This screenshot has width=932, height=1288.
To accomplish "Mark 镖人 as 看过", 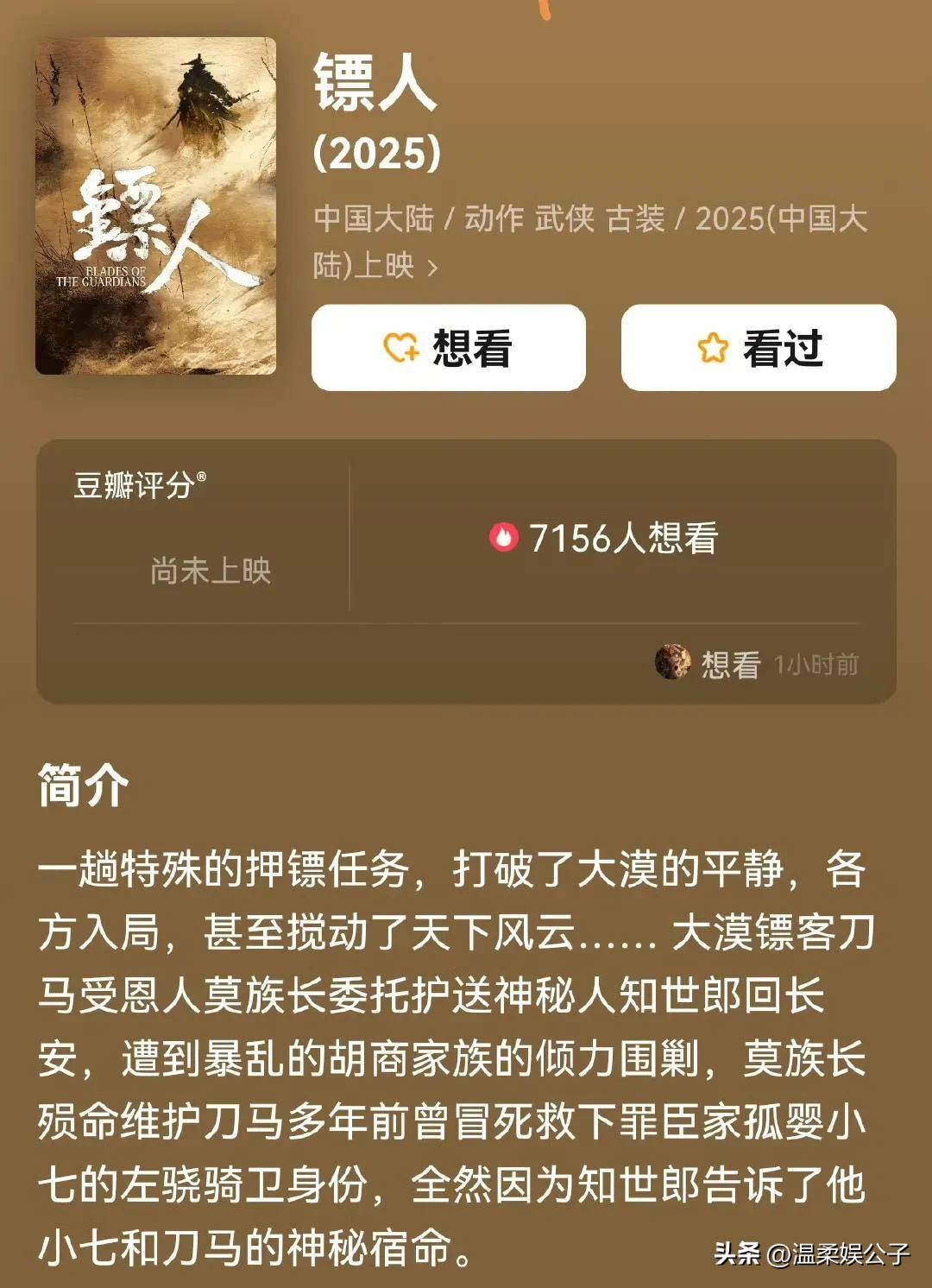I will coord(759,348).
